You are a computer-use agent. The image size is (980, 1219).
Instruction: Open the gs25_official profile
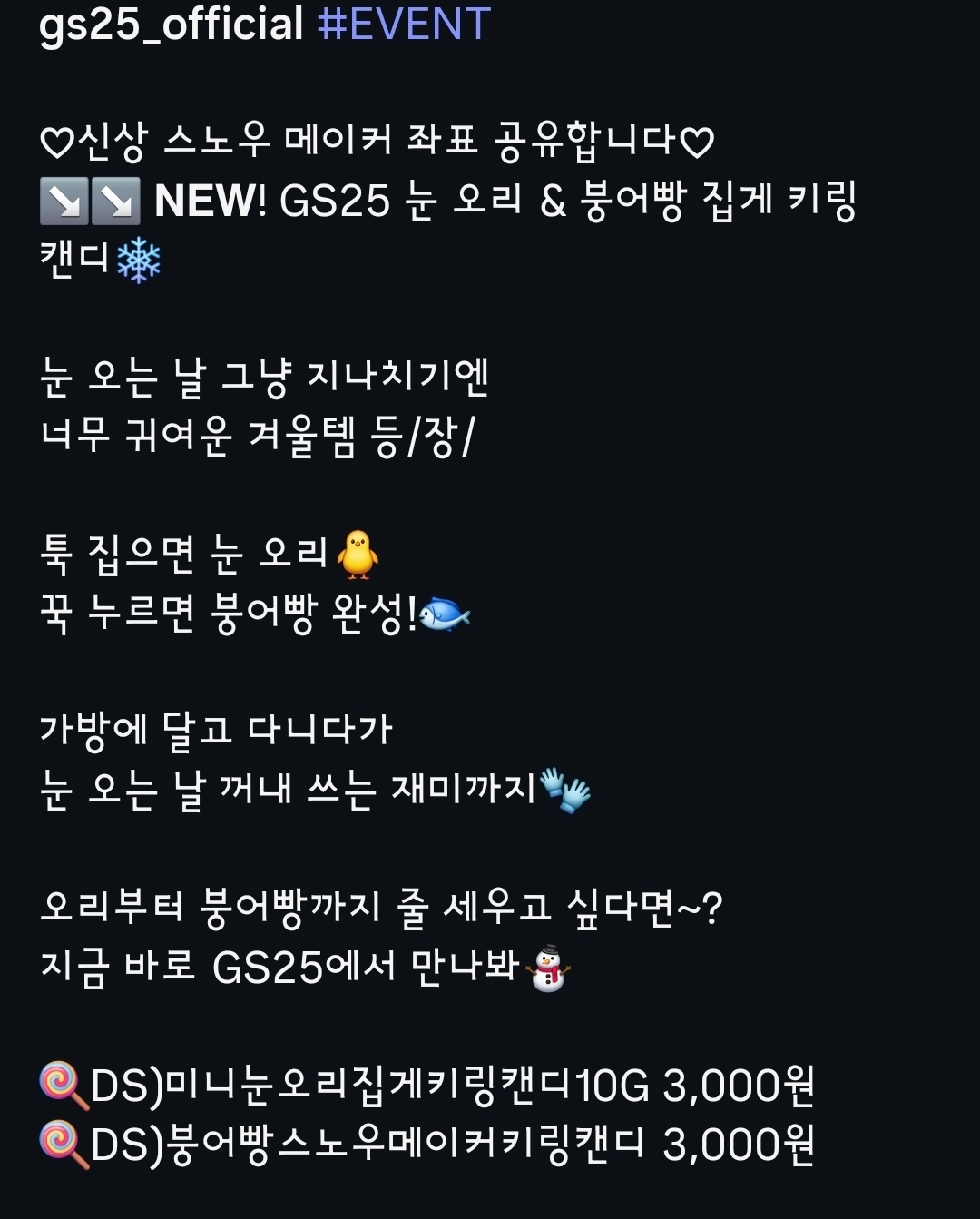pyautogui.click(x=171, y=25)
